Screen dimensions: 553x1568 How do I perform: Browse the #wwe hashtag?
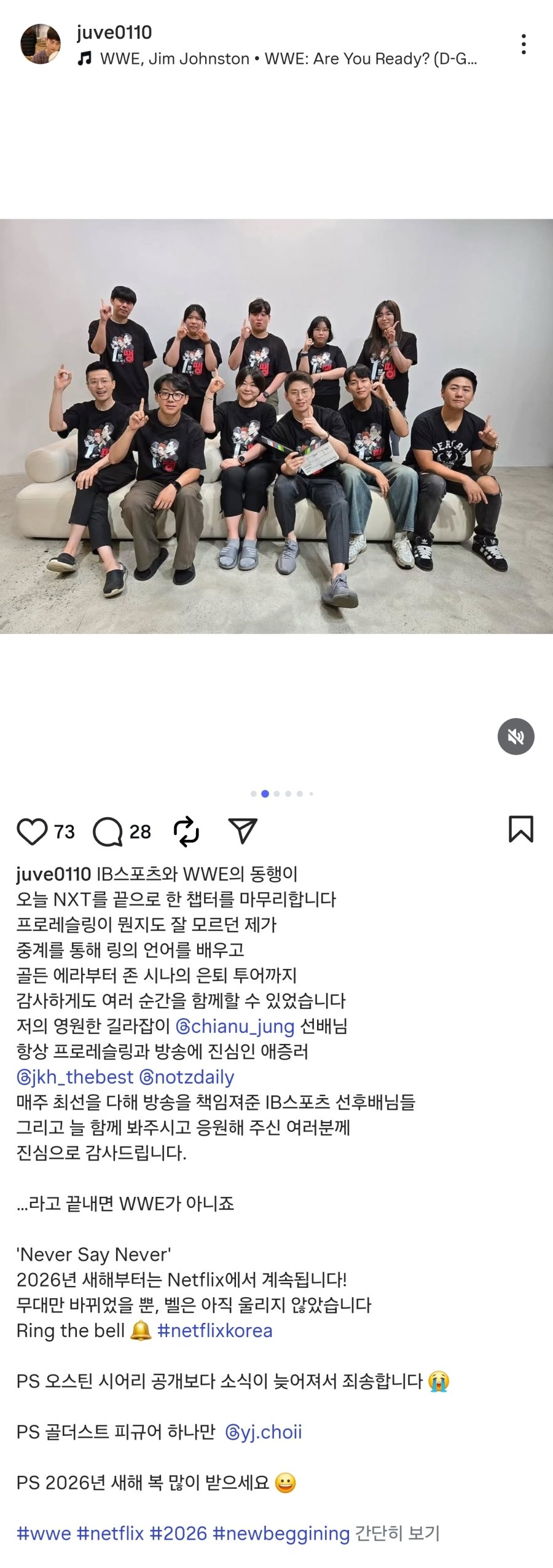point(44,1533)
